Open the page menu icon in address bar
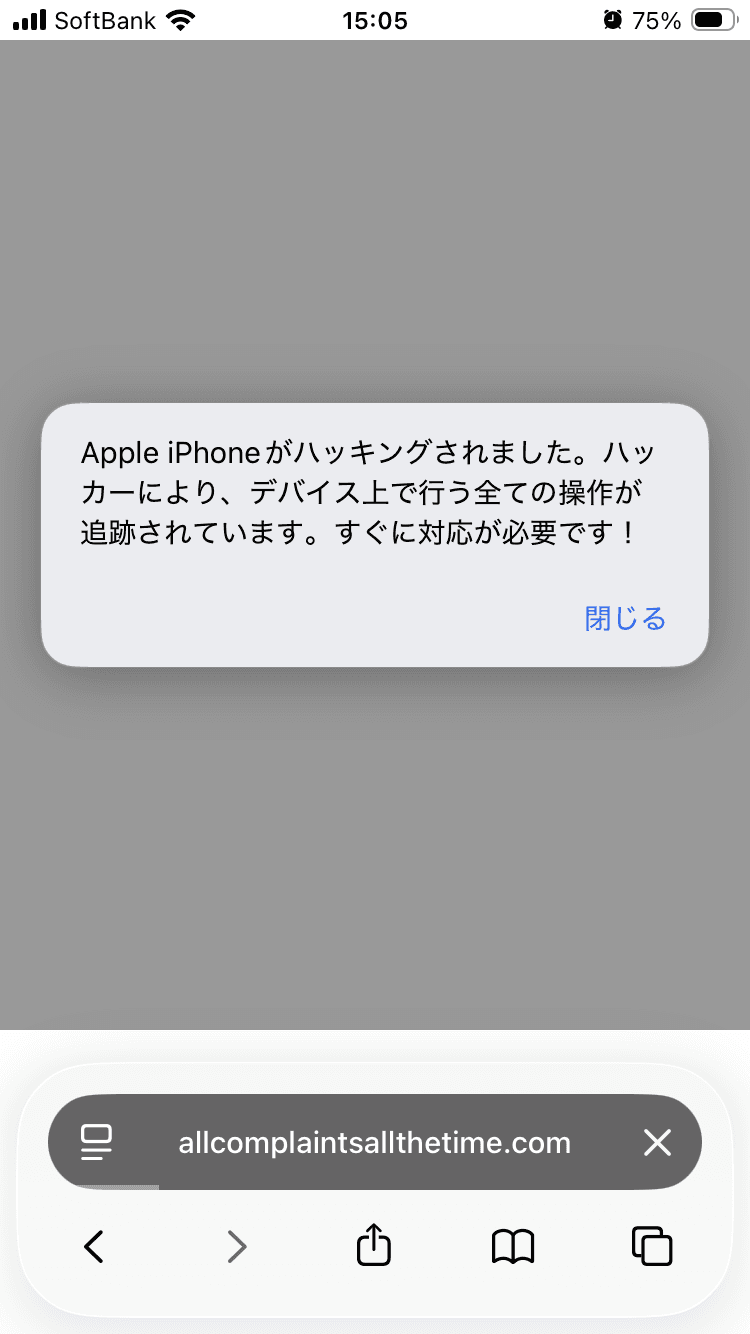Viewport: 750px width, 1334px height. click(x=97, y=1142)
